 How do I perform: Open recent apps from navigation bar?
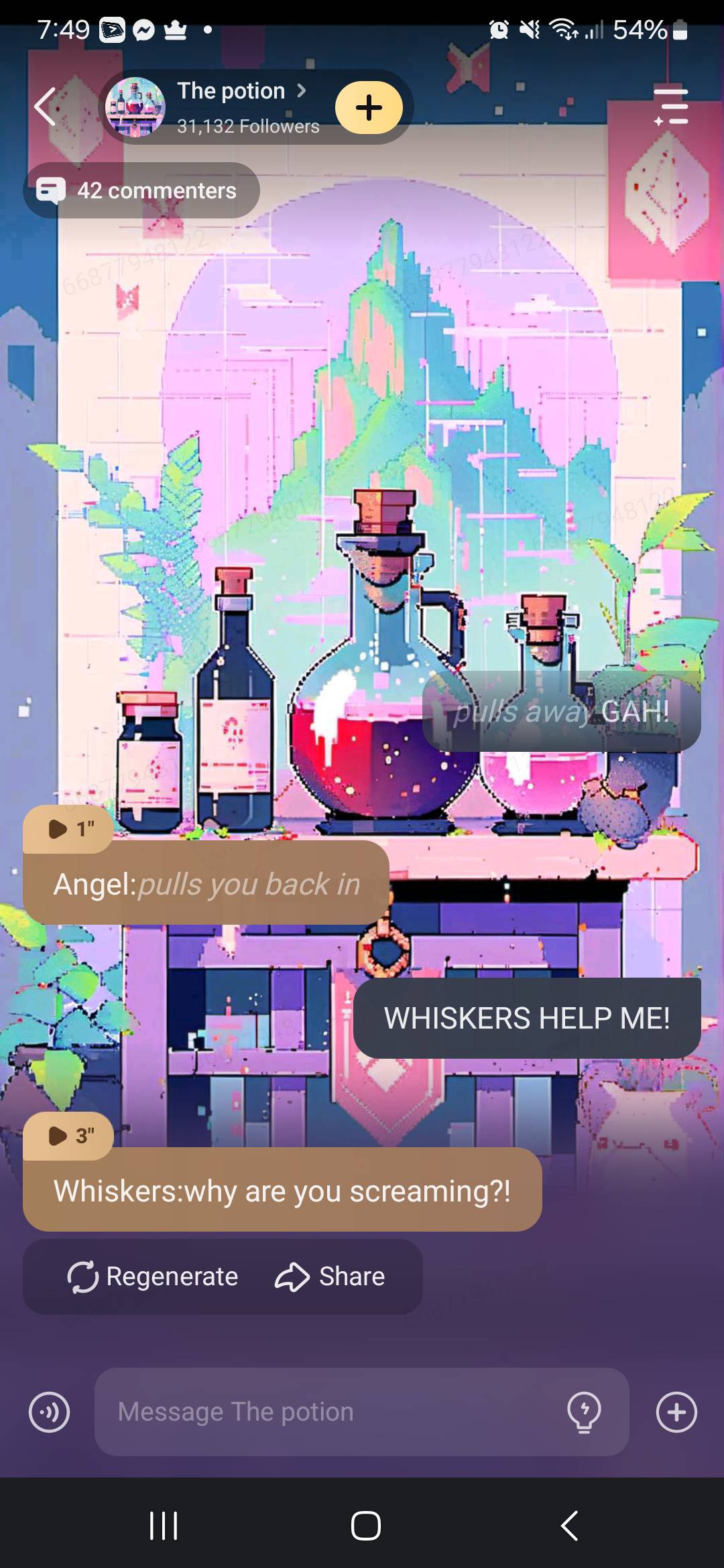click(x=164, y=1526)
